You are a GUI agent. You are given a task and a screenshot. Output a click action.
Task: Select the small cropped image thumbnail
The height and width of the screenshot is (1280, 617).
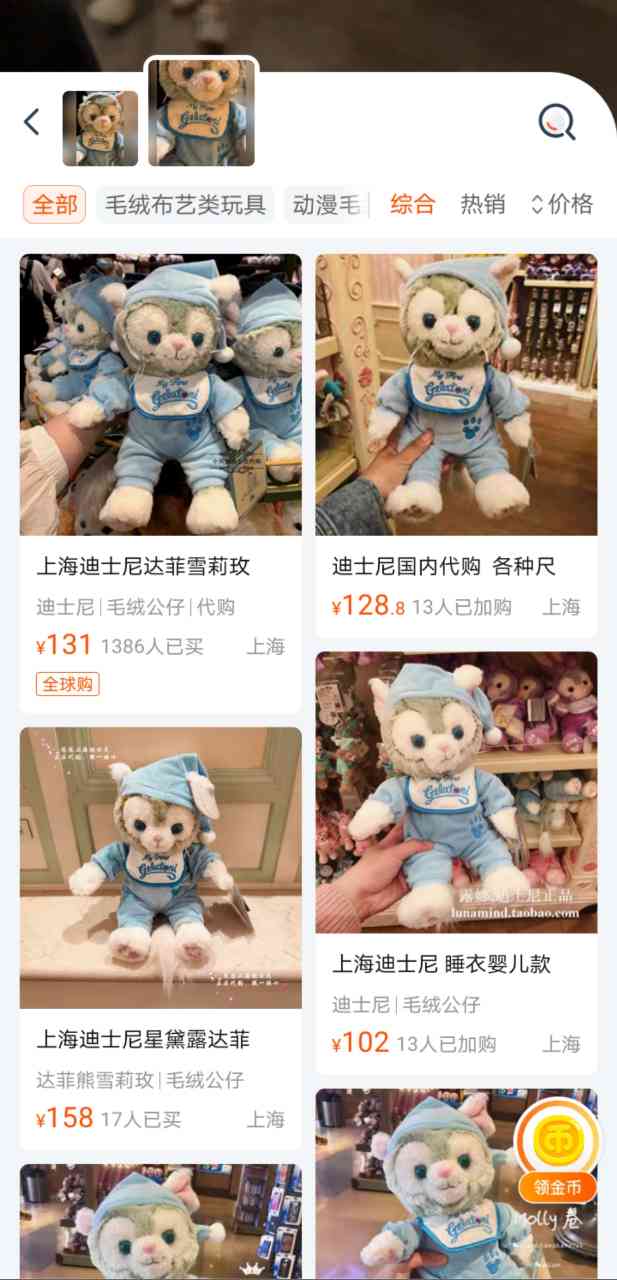[100, 128]
